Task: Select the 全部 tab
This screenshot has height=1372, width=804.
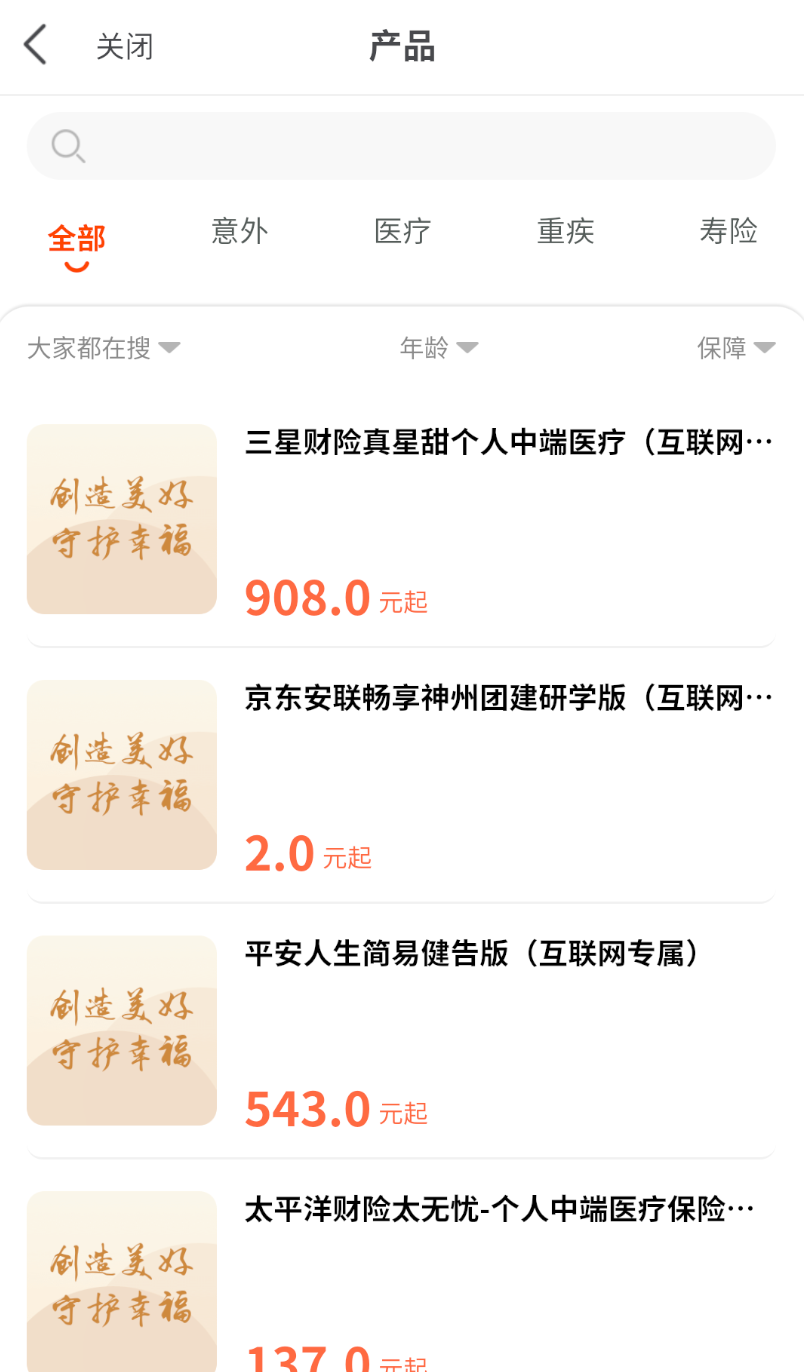Action: tap(77, 238)
